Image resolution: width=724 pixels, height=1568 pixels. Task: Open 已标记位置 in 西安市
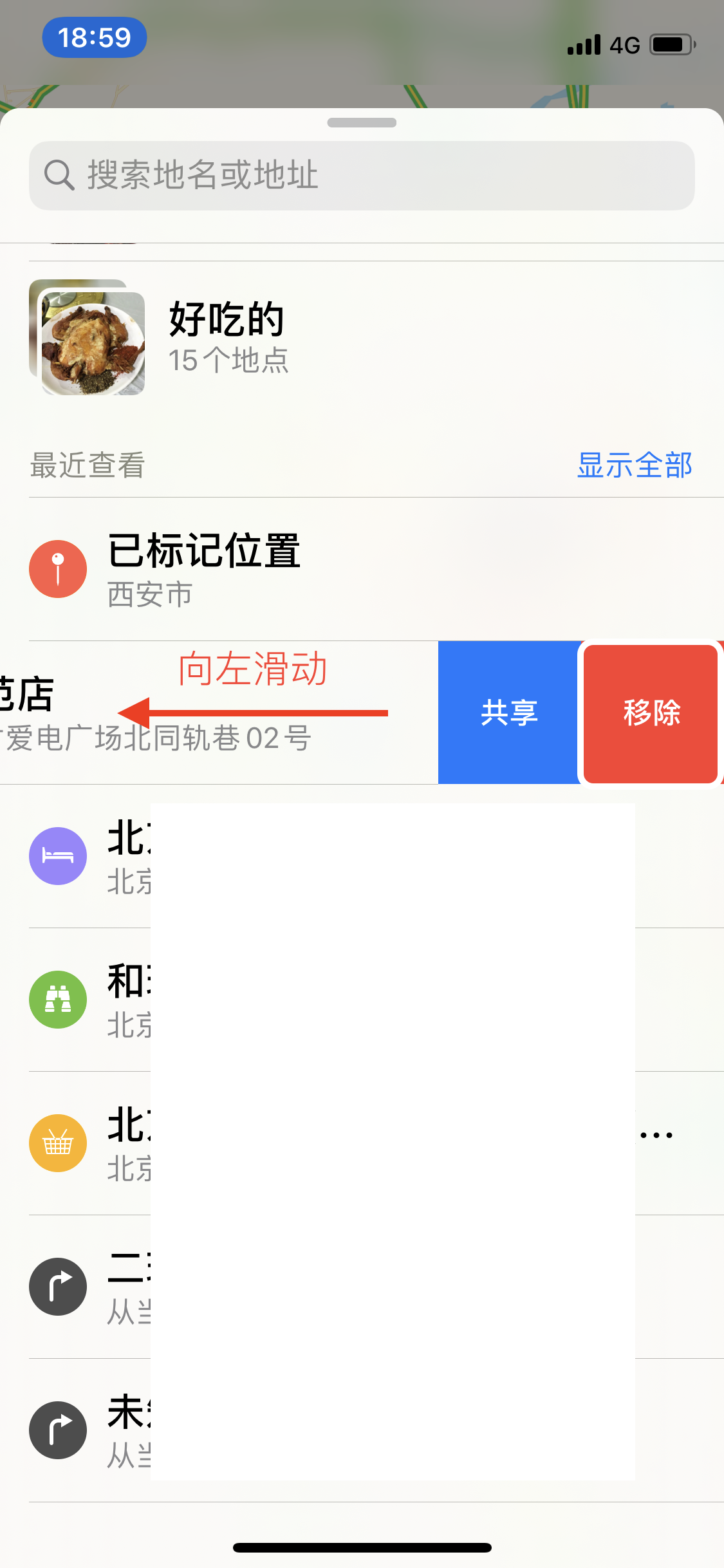tap(205, 569)
